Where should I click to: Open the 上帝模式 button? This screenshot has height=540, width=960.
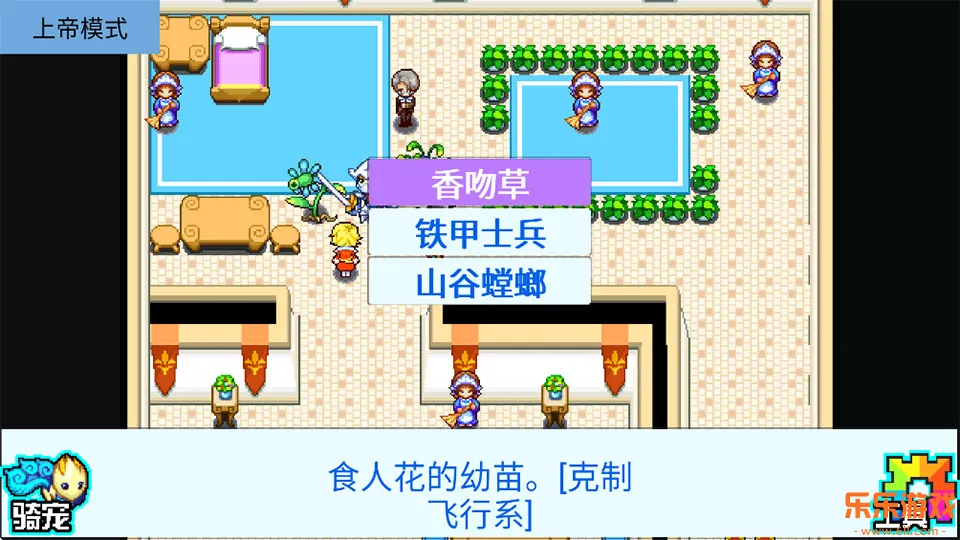(x=80, y=28)
